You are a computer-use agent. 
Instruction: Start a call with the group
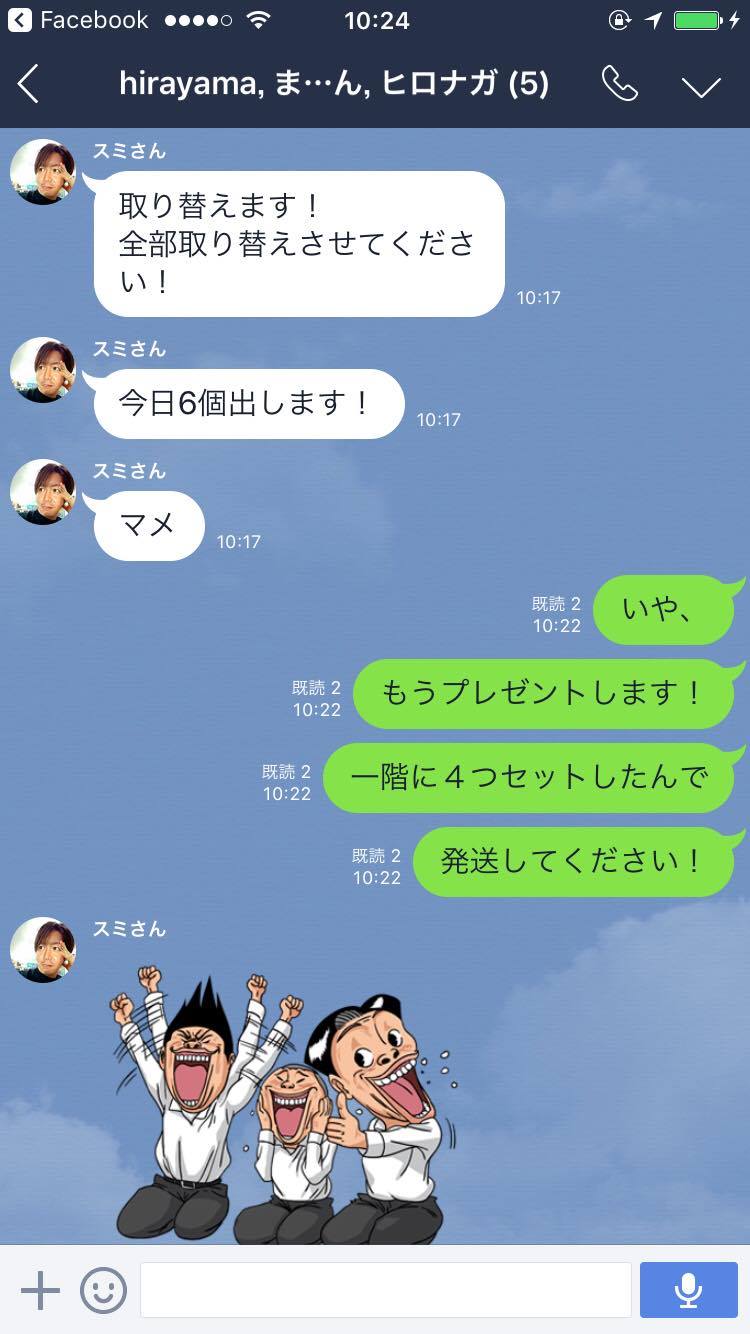(619, 84)
